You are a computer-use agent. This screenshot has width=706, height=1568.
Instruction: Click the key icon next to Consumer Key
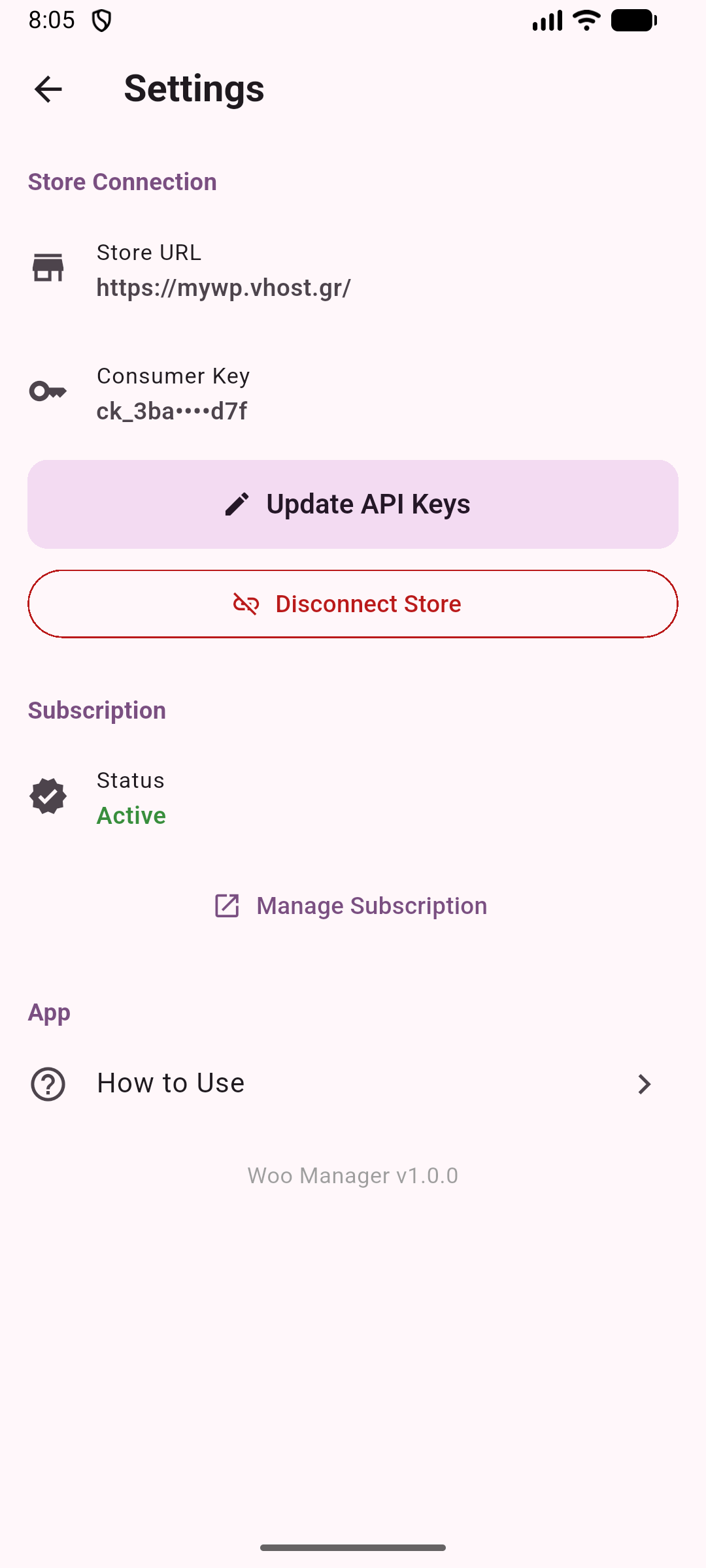(x=48, y=391)
